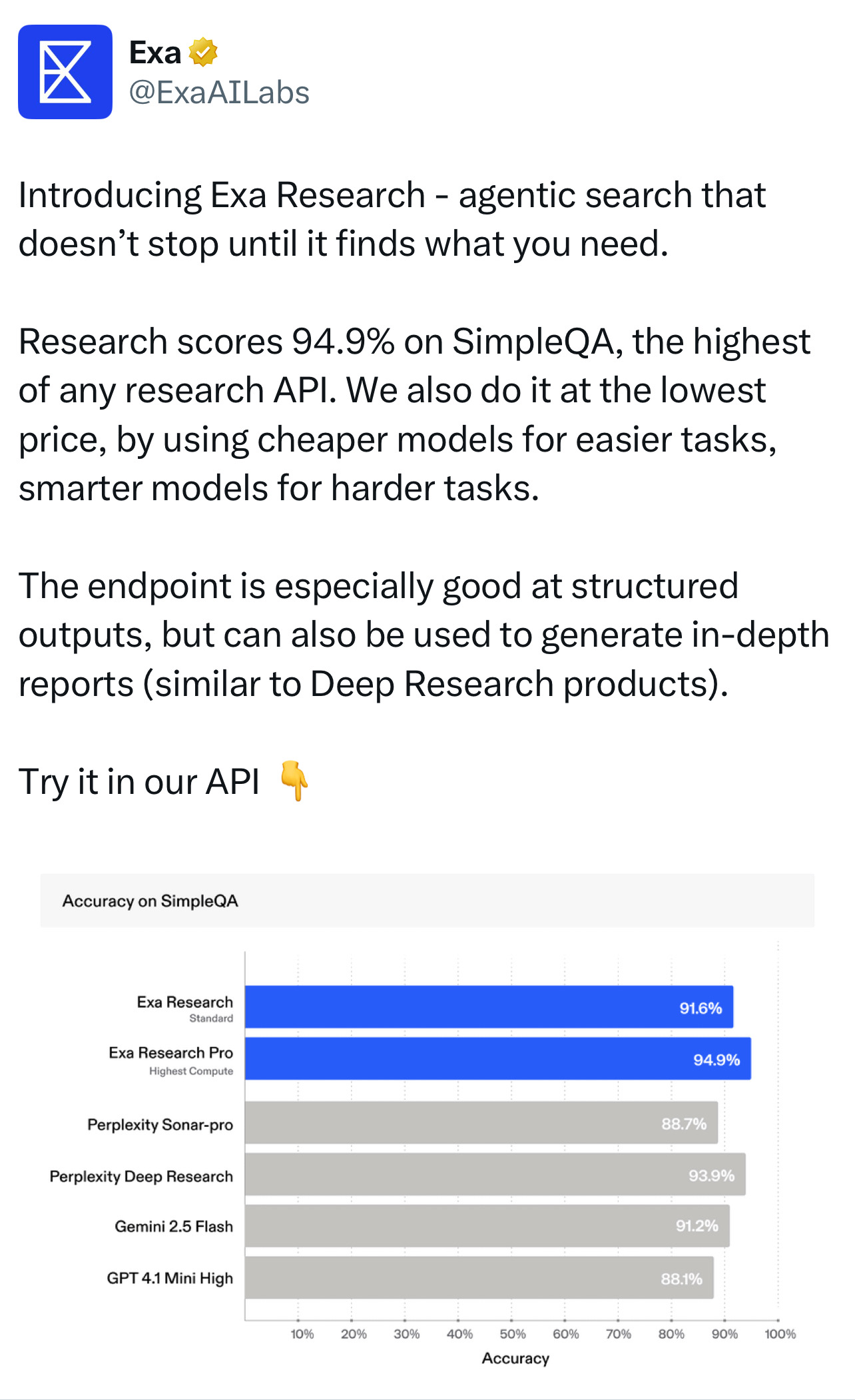Open Exa's profile picture
This screenshot has width=855, height=1400.
click(x=65, y=72)
